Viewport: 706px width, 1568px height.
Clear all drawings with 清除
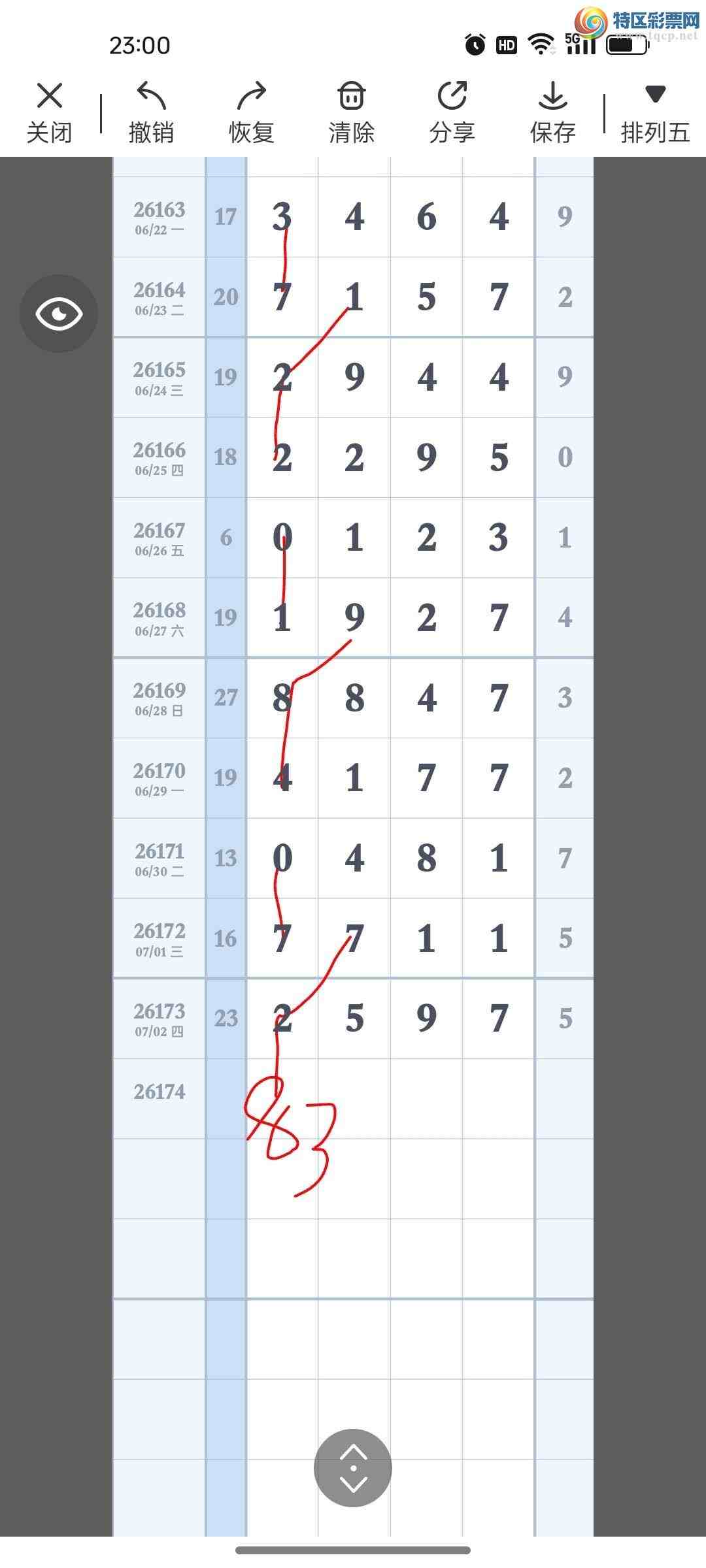pyautogui.click(x=352, y=113)
